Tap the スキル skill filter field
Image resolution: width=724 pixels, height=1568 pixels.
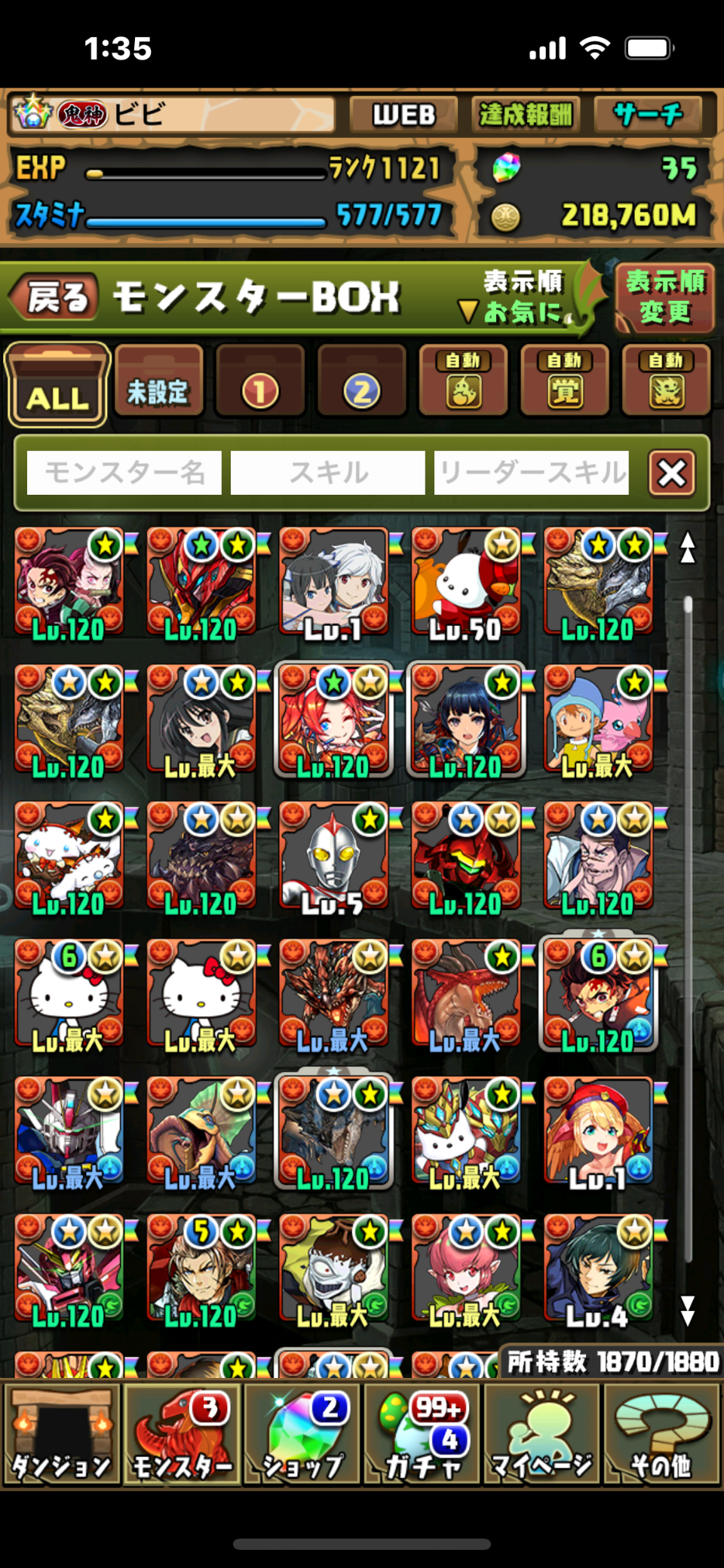tap(328, 473)
